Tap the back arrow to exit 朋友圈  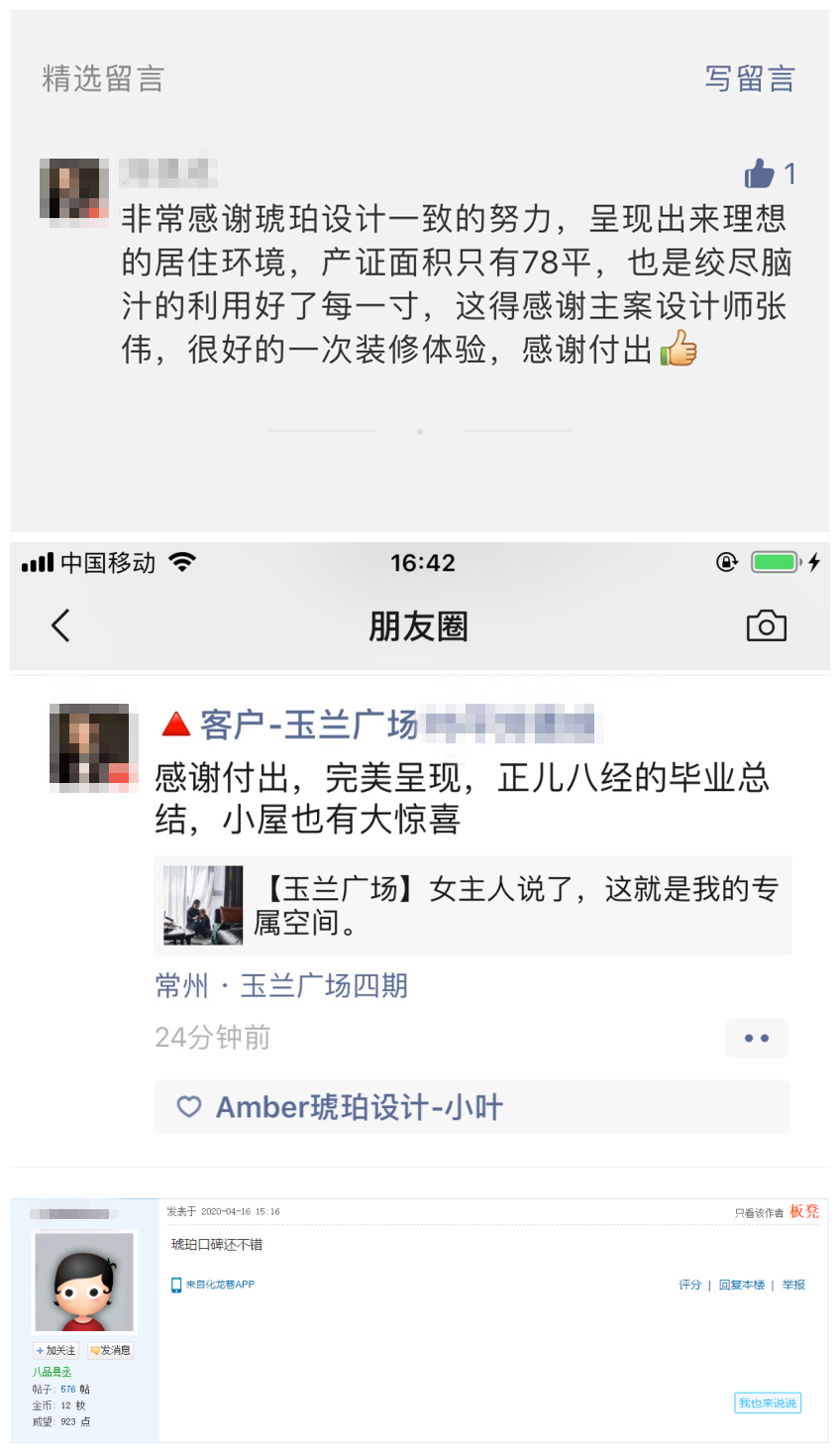coord(59,625)
